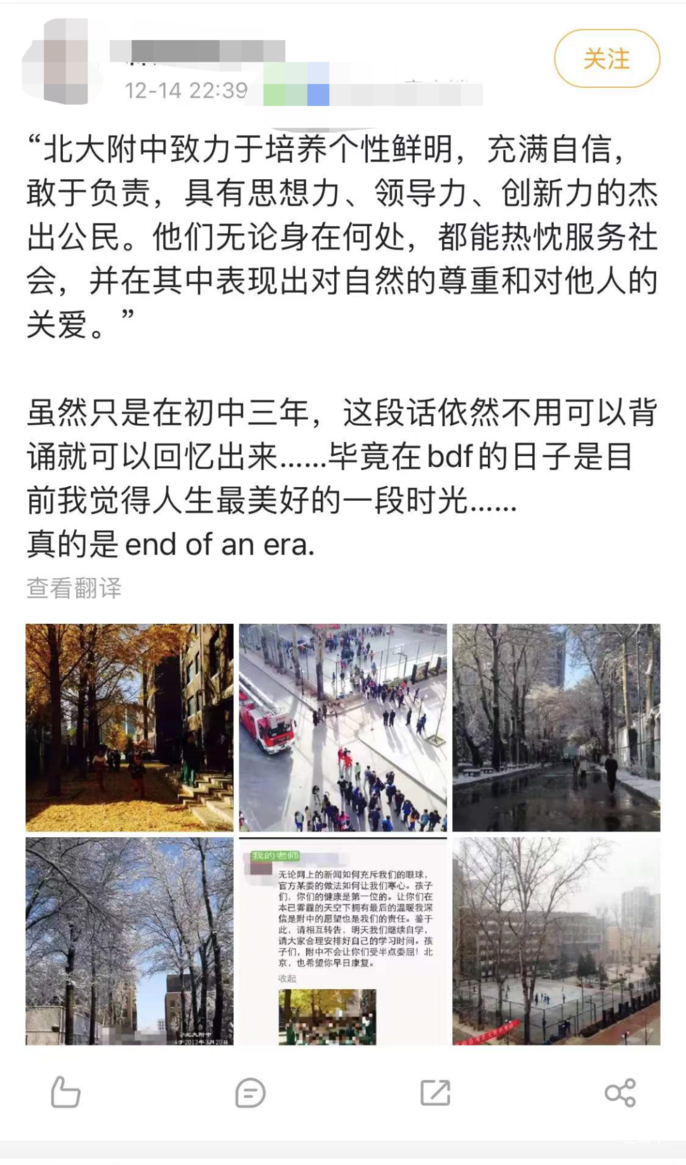View the fire truck and crowd photo
The width and height of the screenshot is (686, 1165).
pos(343,728)
